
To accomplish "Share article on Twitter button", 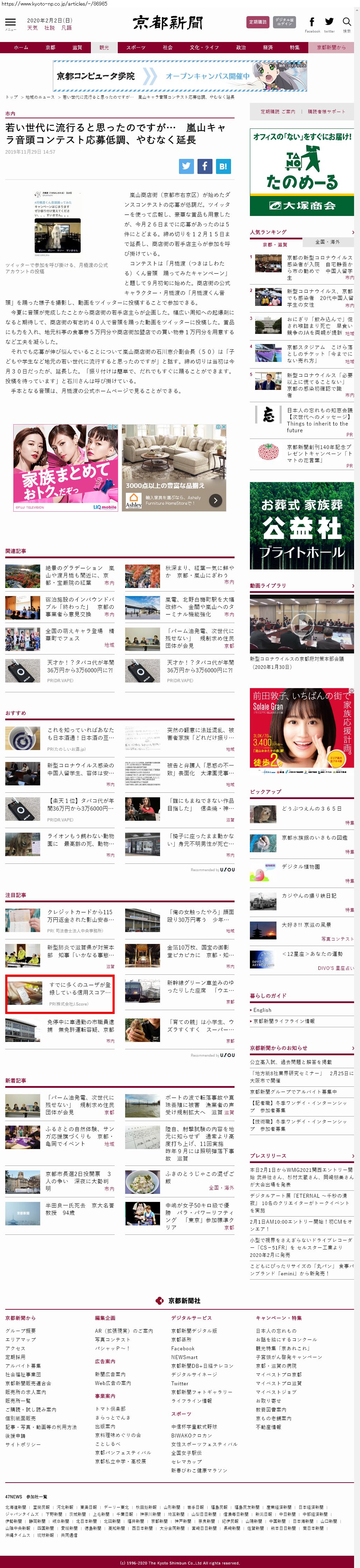I will [187, 166].
